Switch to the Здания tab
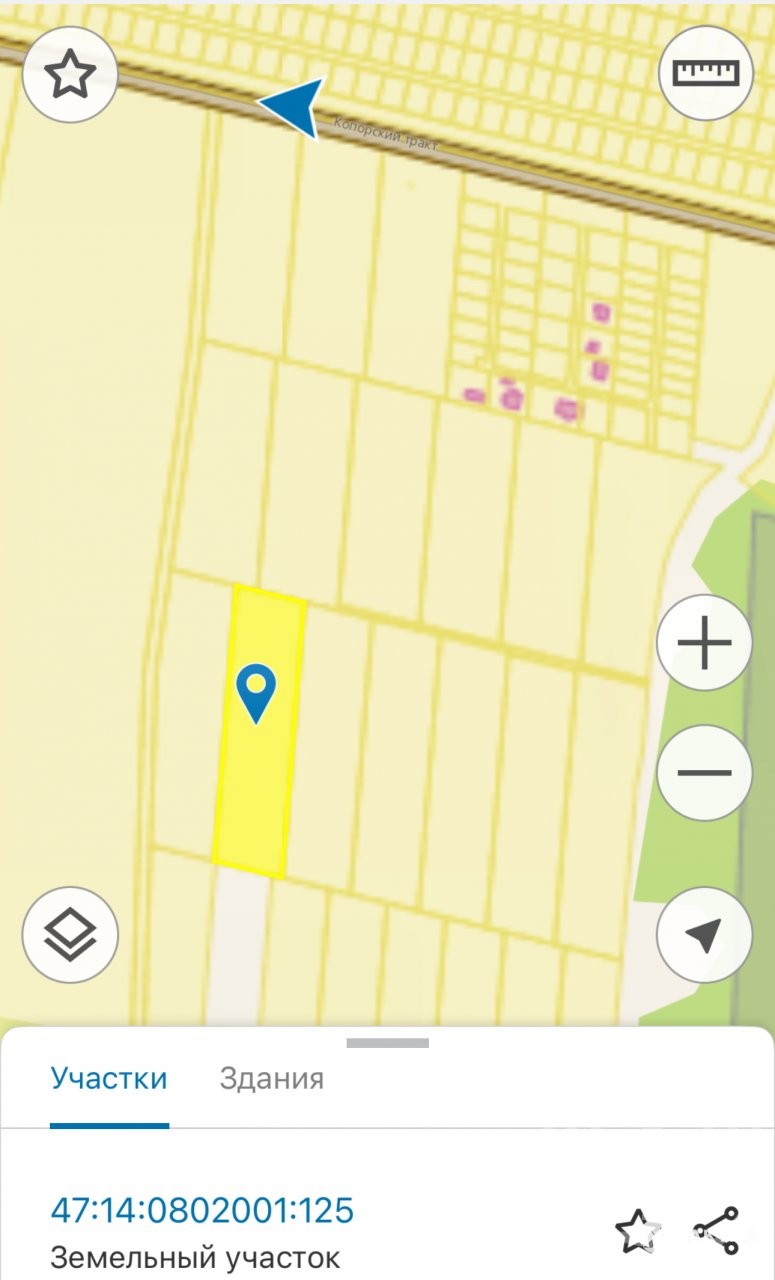775x1280 pixels. [x=271, y=1078]
